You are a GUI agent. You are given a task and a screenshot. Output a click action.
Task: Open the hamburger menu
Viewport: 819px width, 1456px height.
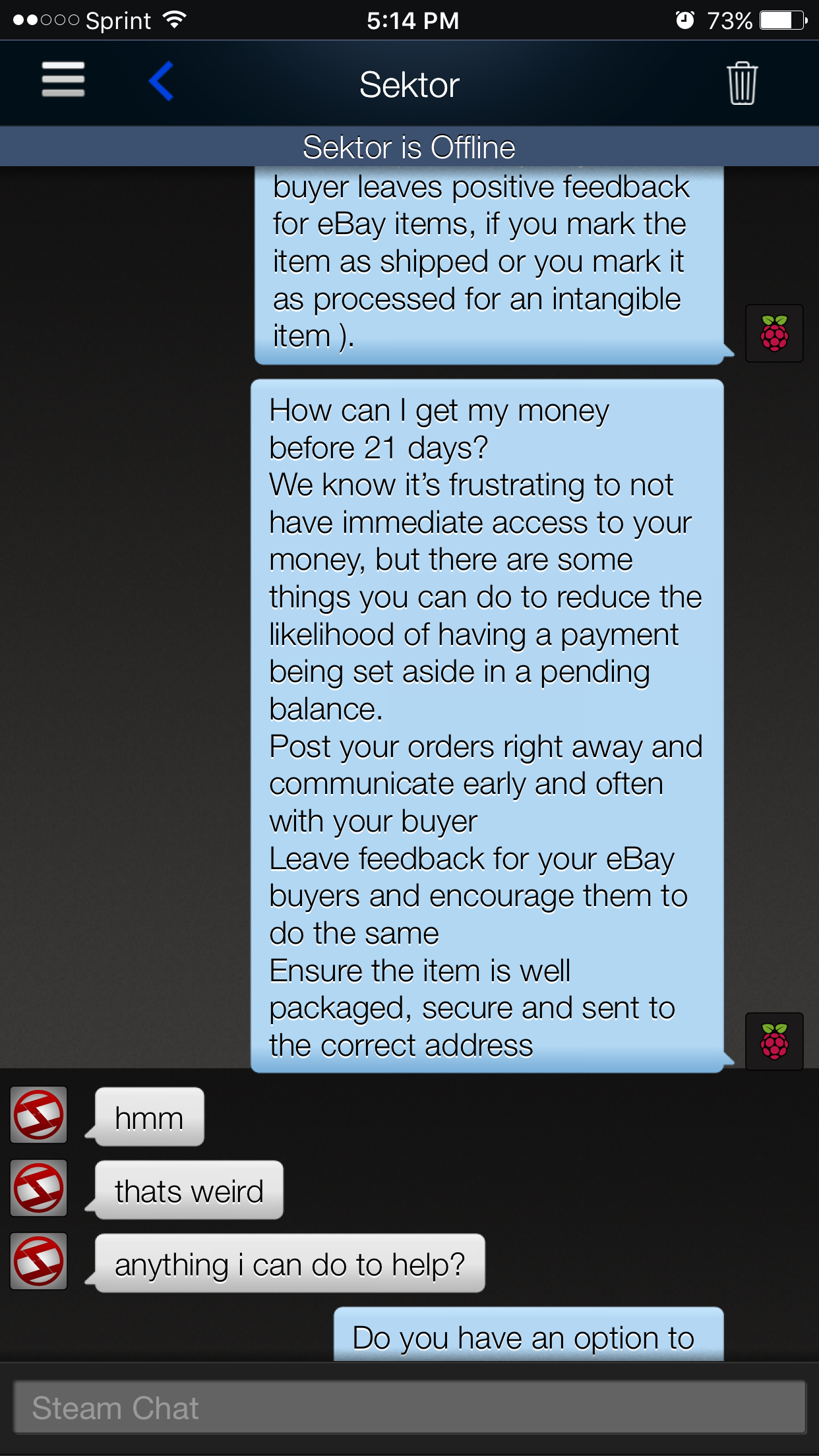tap(63, 80)
